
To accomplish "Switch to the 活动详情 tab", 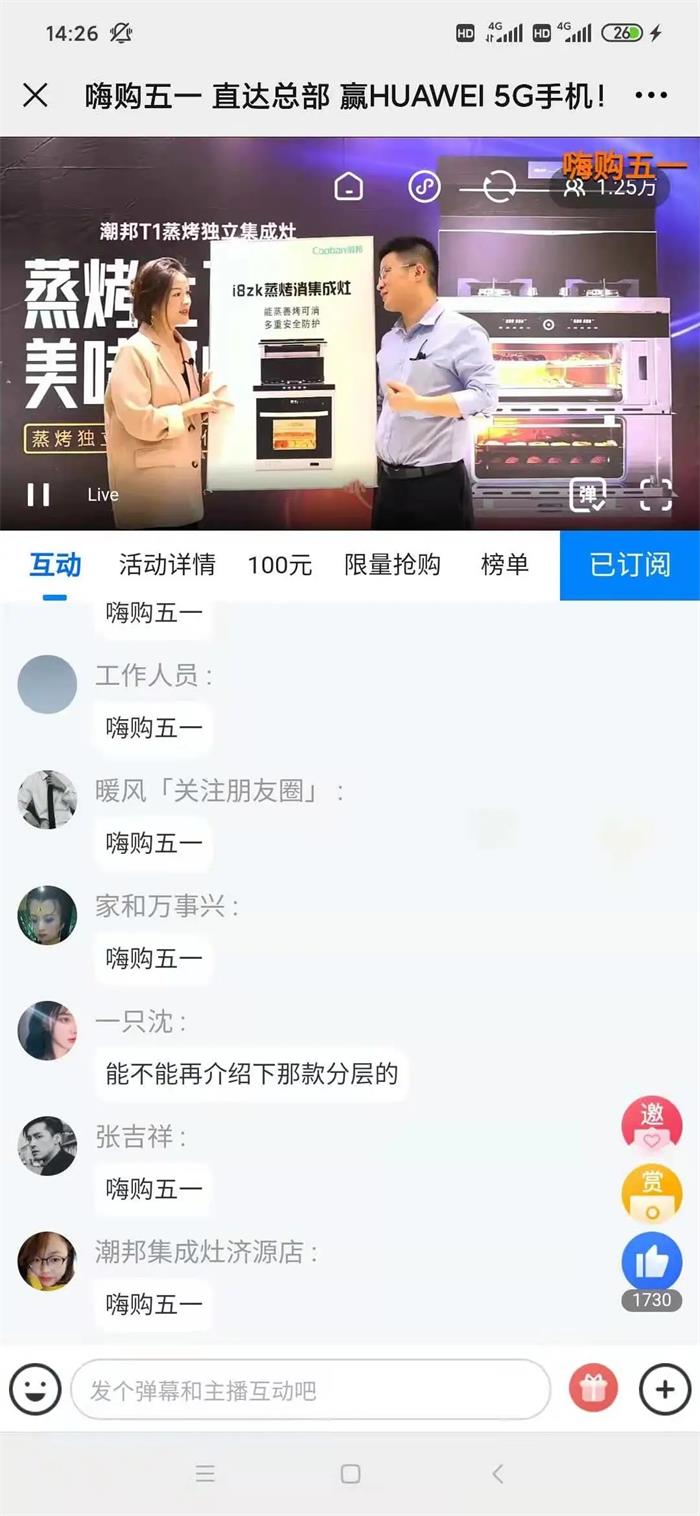I will click(167, 565).
